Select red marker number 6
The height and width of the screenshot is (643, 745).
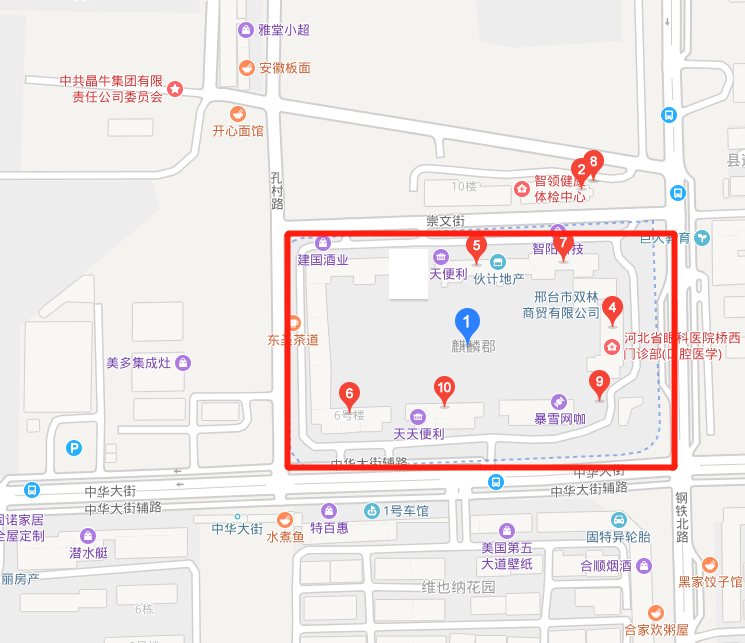coord(349,393)
